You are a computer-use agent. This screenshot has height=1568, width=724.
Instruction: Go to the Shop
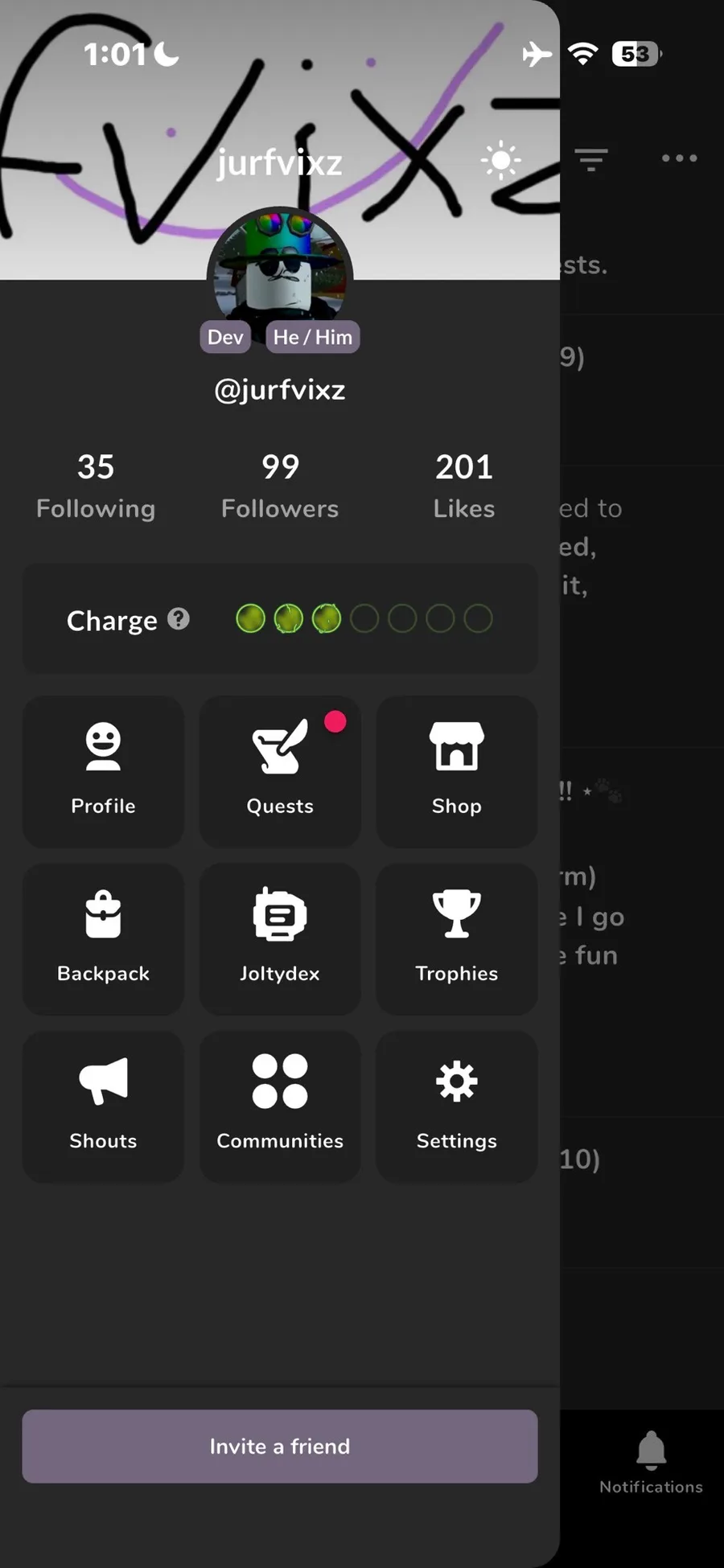tap(457, 771)
